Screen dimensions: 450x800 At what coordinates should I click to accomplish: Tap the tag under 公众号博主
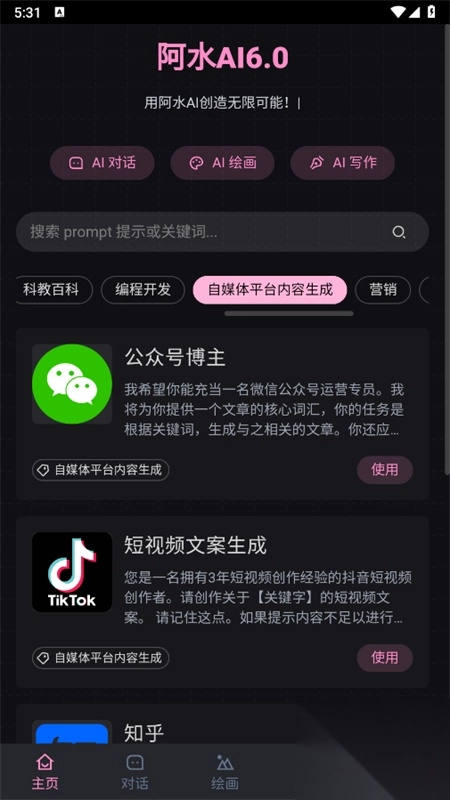101,470
